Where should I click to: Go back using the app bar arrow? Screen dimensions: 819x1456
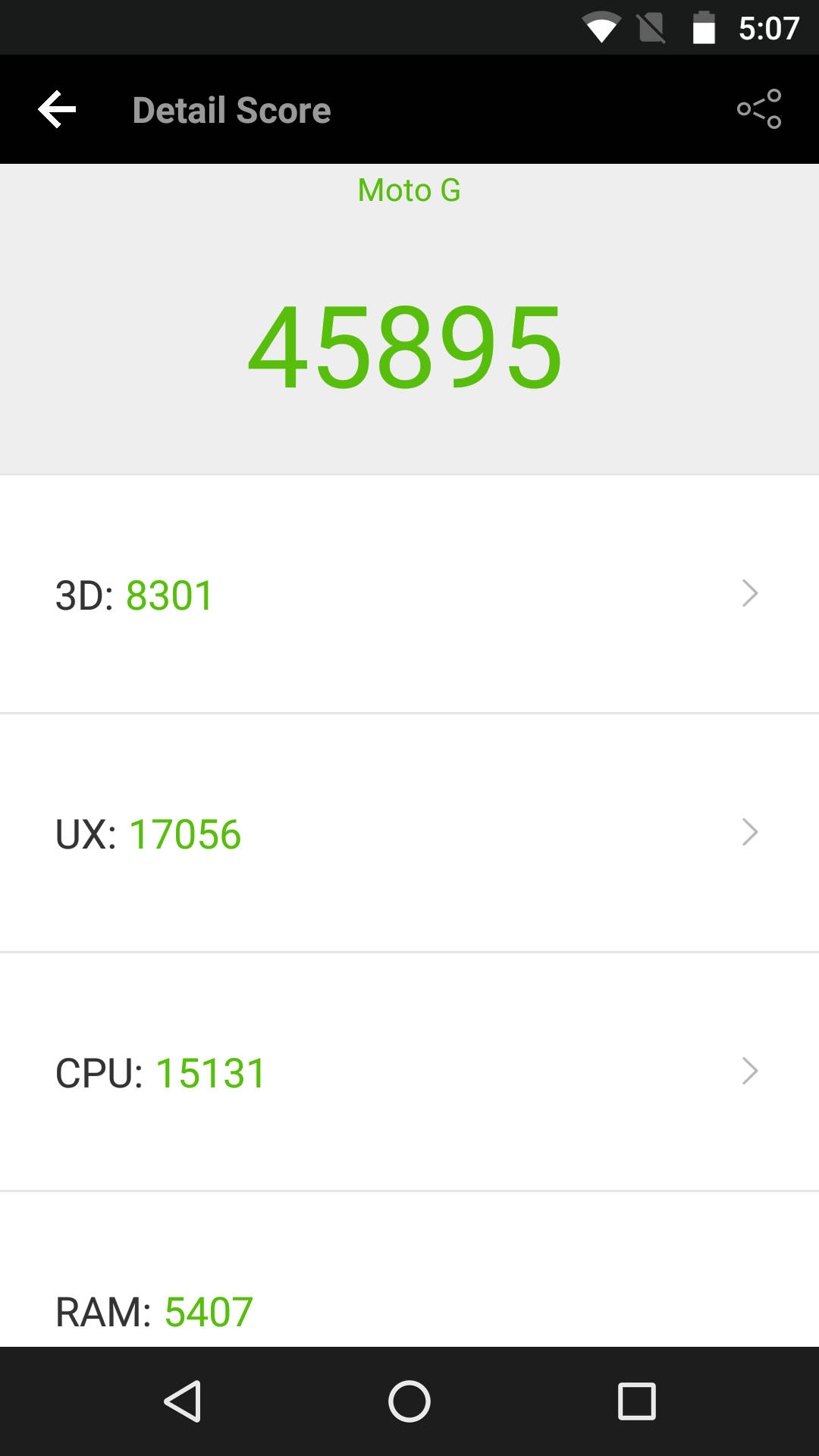tap(57, 110)
